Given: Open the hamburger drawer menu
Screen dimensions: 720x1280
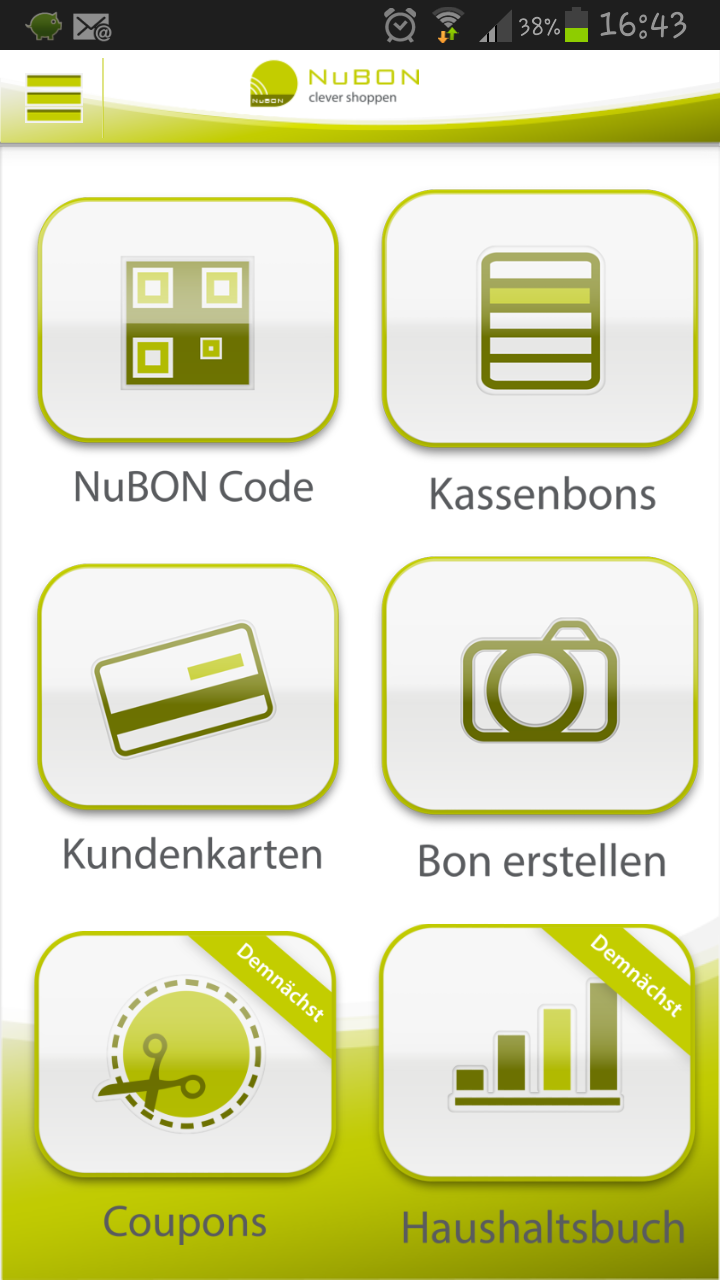Looking at the screenshot, I should click(53, 98).
